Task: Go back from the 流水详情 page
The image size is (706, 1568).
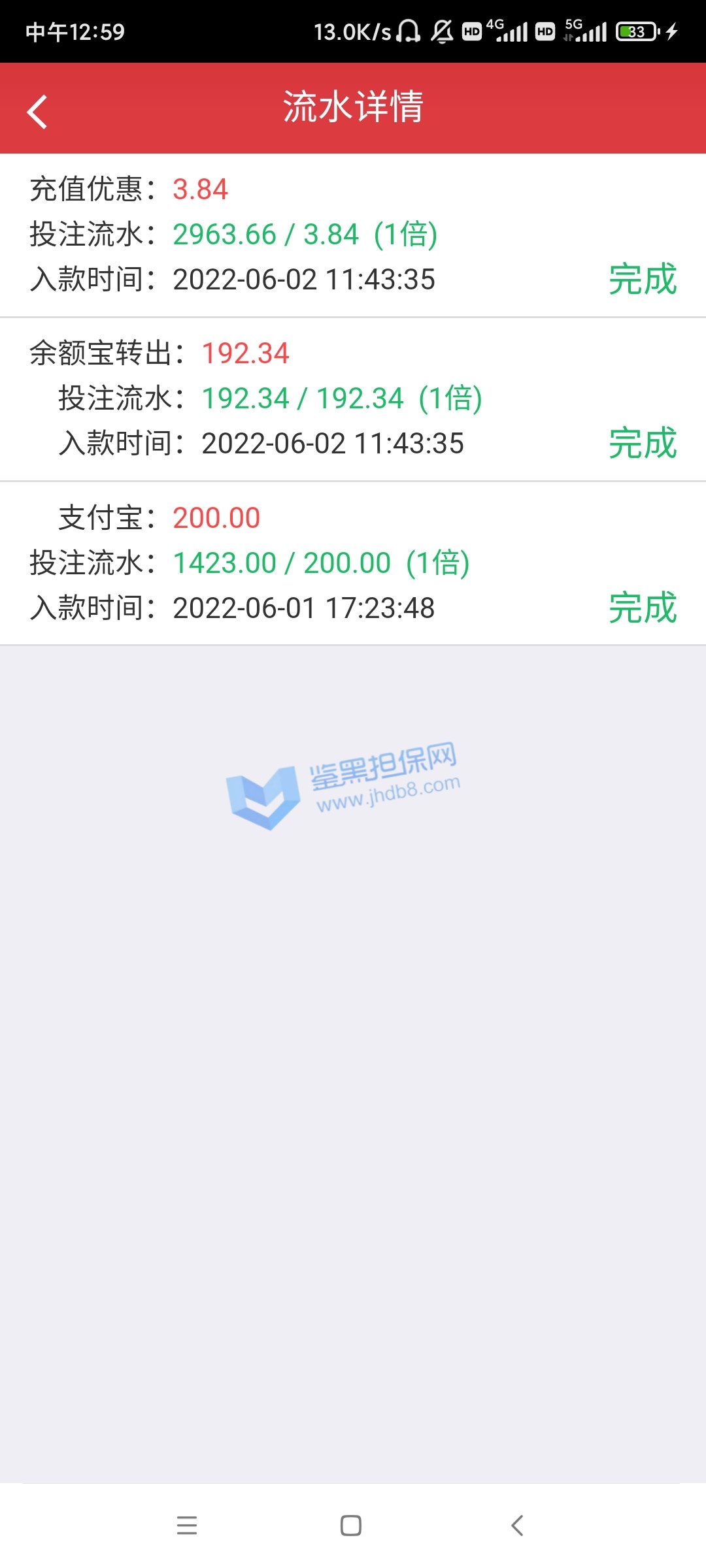Action: [x=37, y=112]
